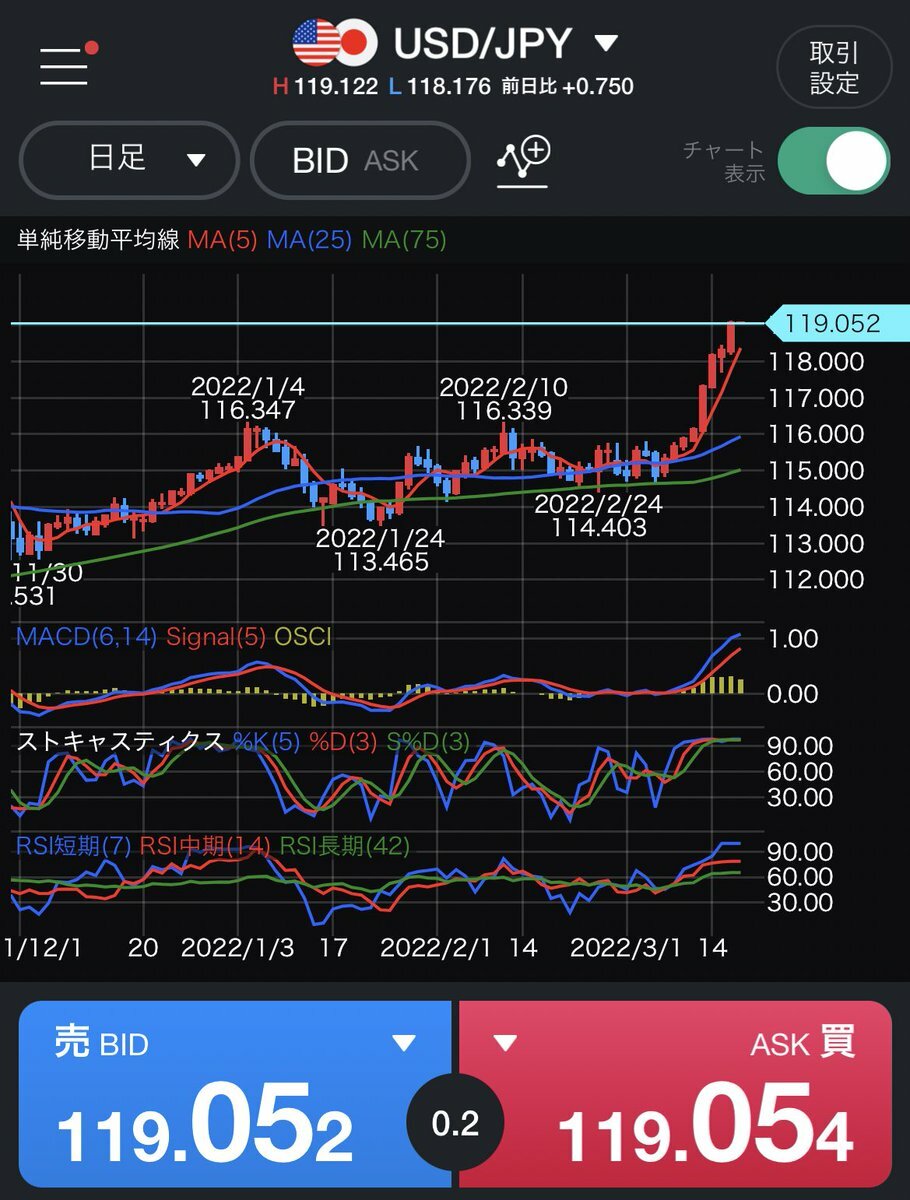Image resolution: width=910 pixels, height=1200 pixels.
Task: Switch chart price to ASK
Action: [x=391, y=160]
